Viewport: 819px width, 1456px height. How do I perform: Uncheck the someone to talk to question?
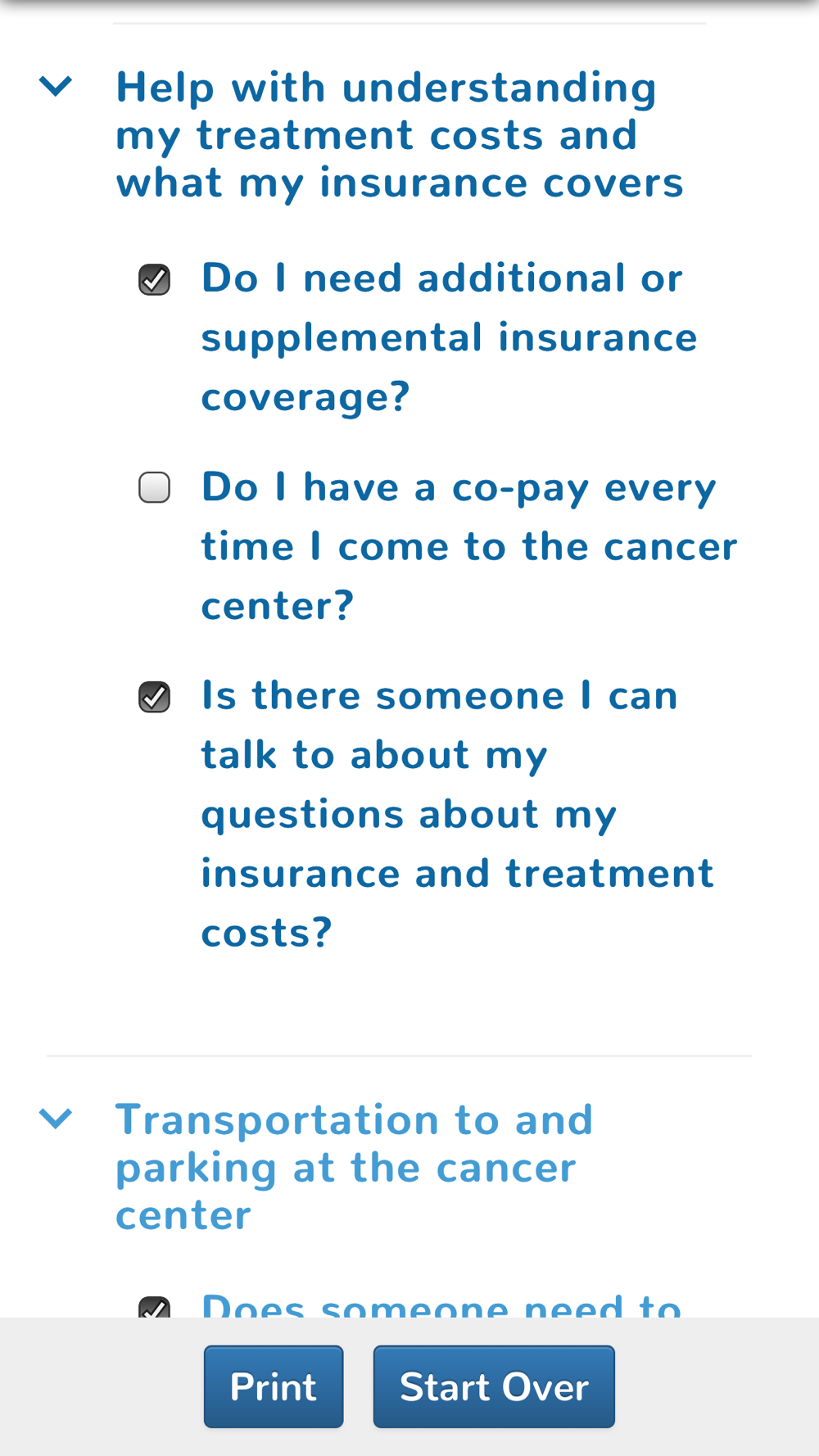click(x=154, y=697)
